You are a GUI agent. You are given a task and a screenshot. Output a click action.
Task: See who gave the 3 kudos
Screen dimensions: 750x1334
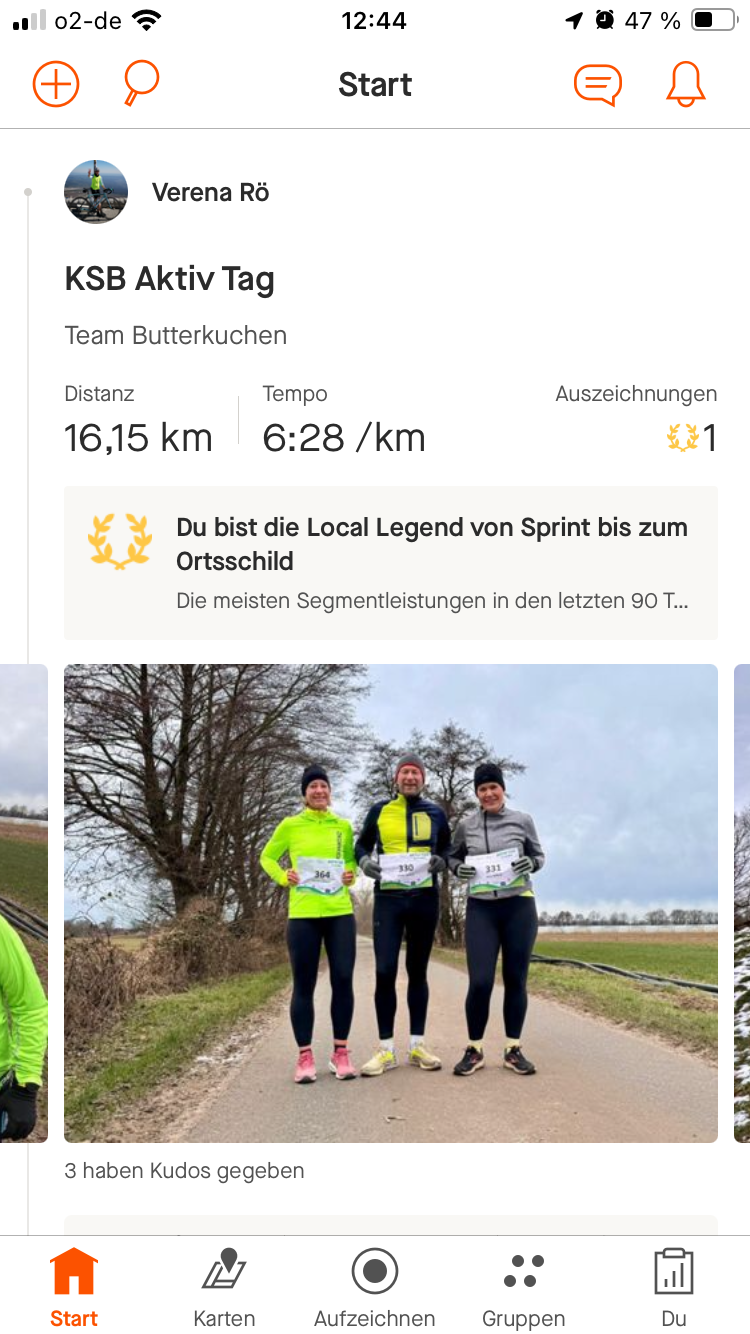184,1170
